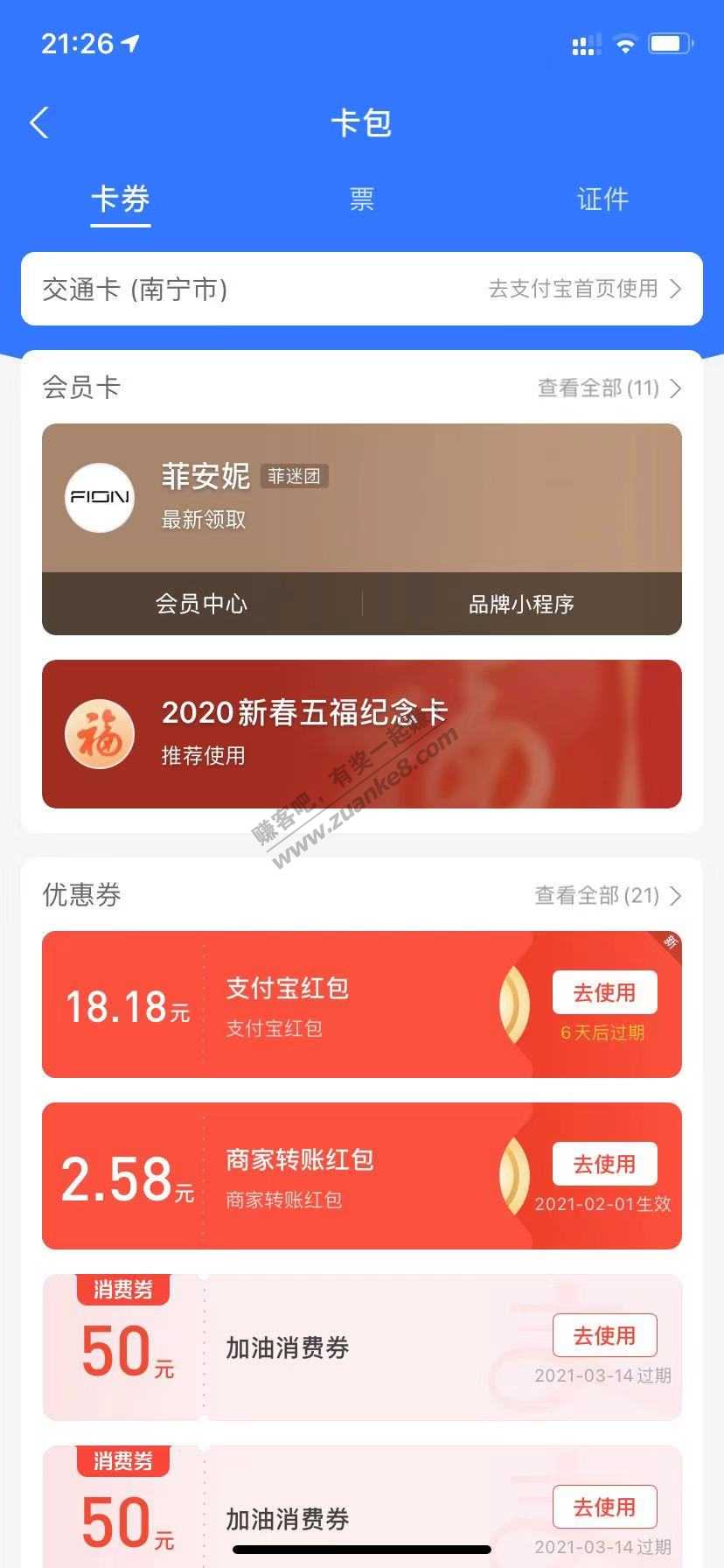Select the 卡券 tab

(x=121, y=199)
